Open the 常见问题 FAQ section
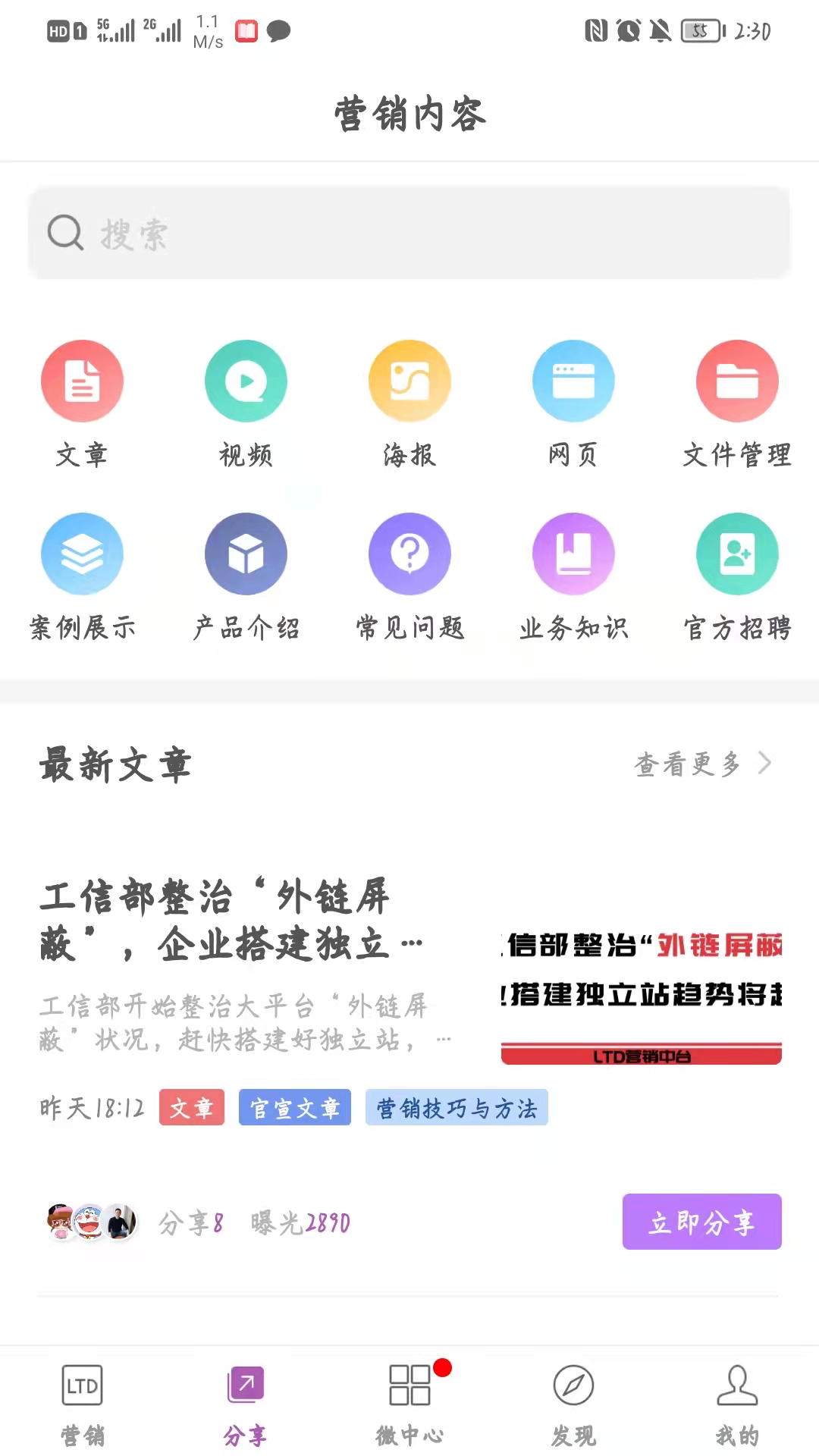 (x=409, y=575)
